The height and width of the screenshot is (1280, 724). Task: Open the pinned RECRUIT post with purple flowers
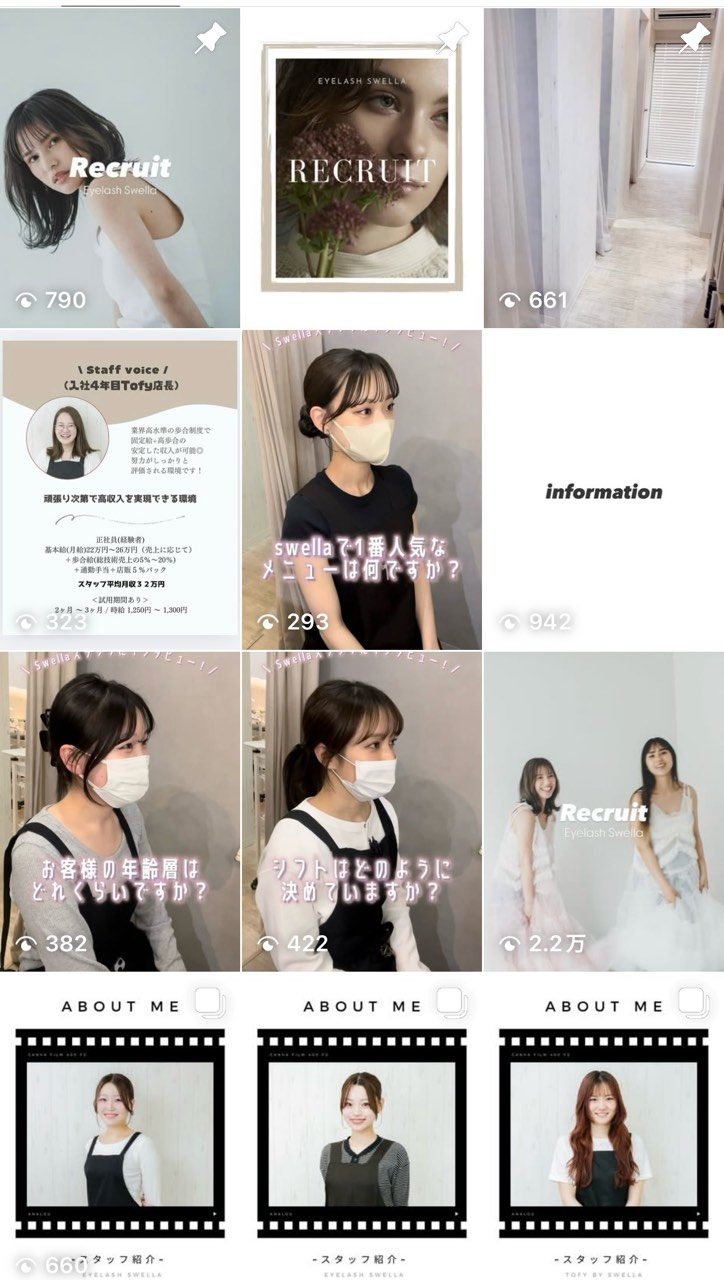(361, 168)
